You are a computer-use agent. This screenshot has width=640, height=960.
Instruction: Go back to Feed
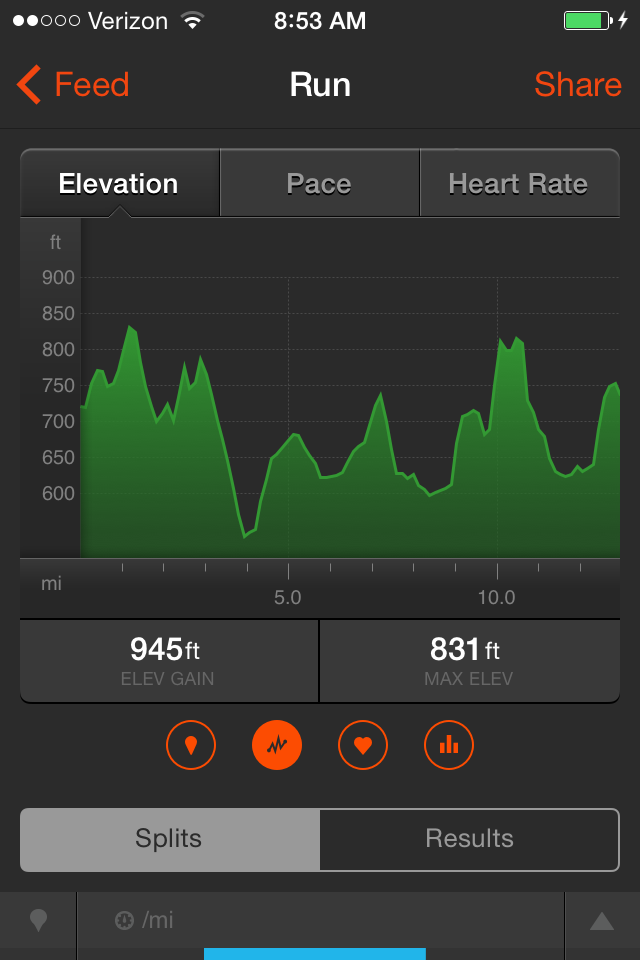74,85
